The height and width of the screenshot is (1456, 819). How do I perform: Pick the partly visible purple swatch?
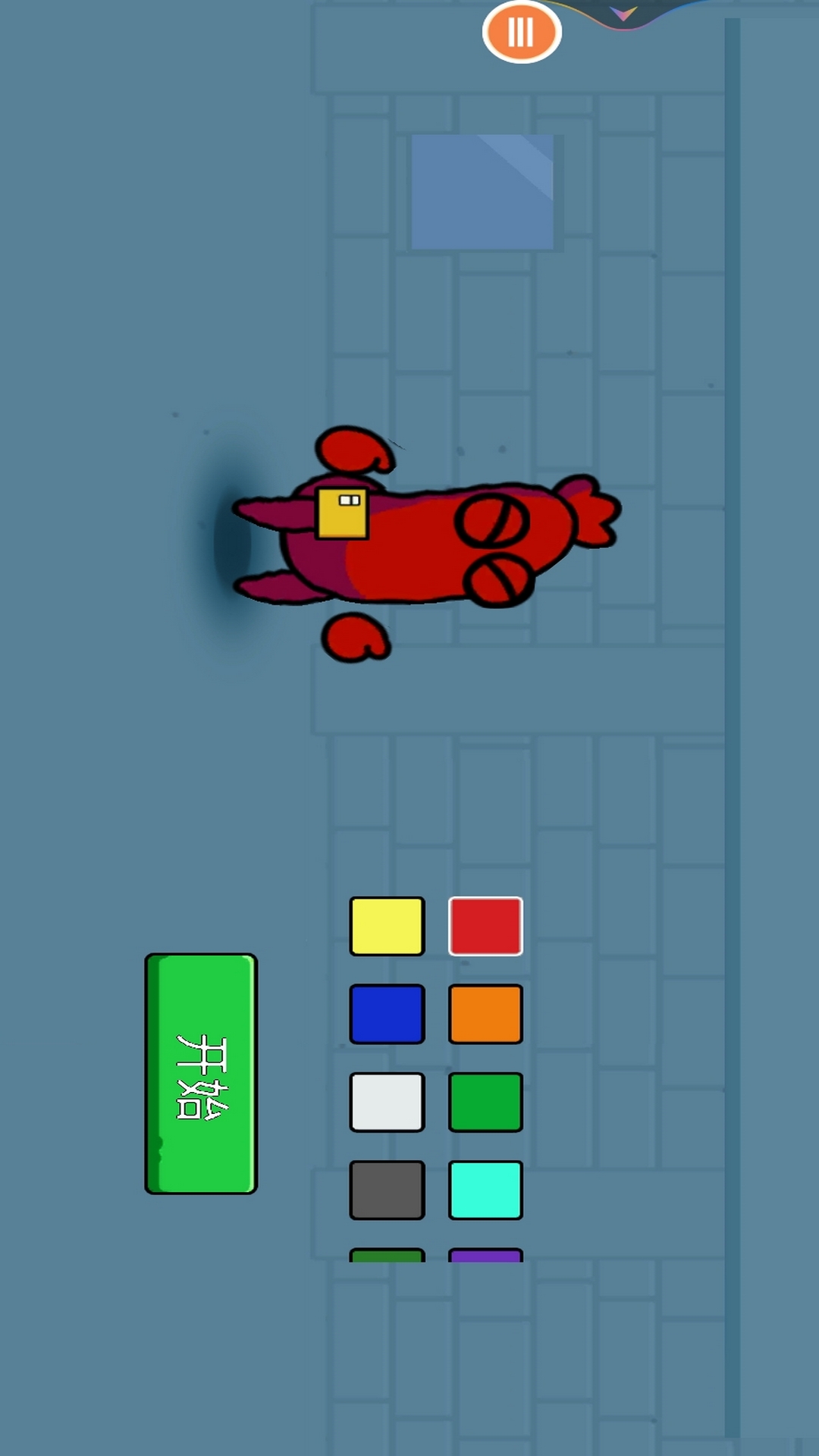pyautogui.click(x=485, y=1255)
